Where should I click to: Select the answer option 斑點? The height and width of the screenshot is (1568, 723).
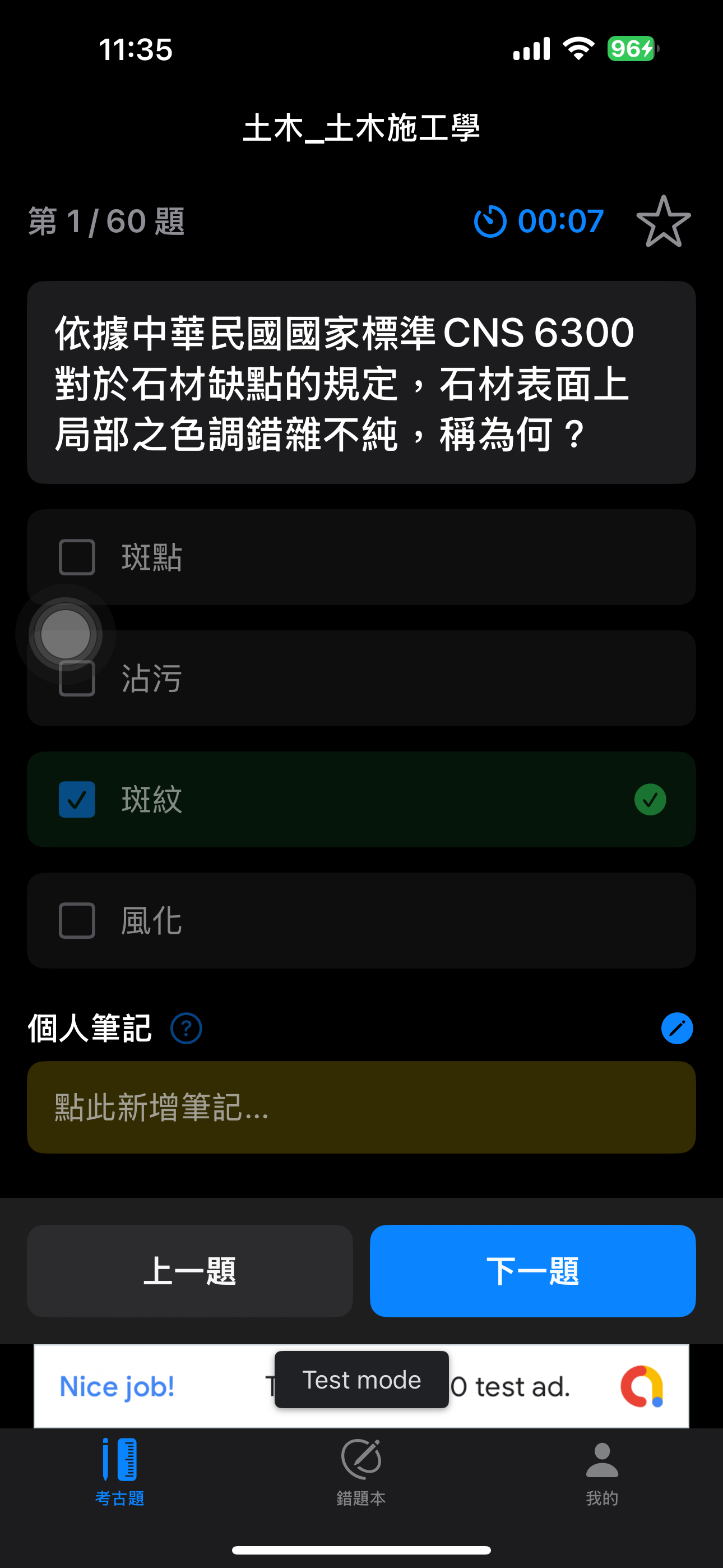361,557
